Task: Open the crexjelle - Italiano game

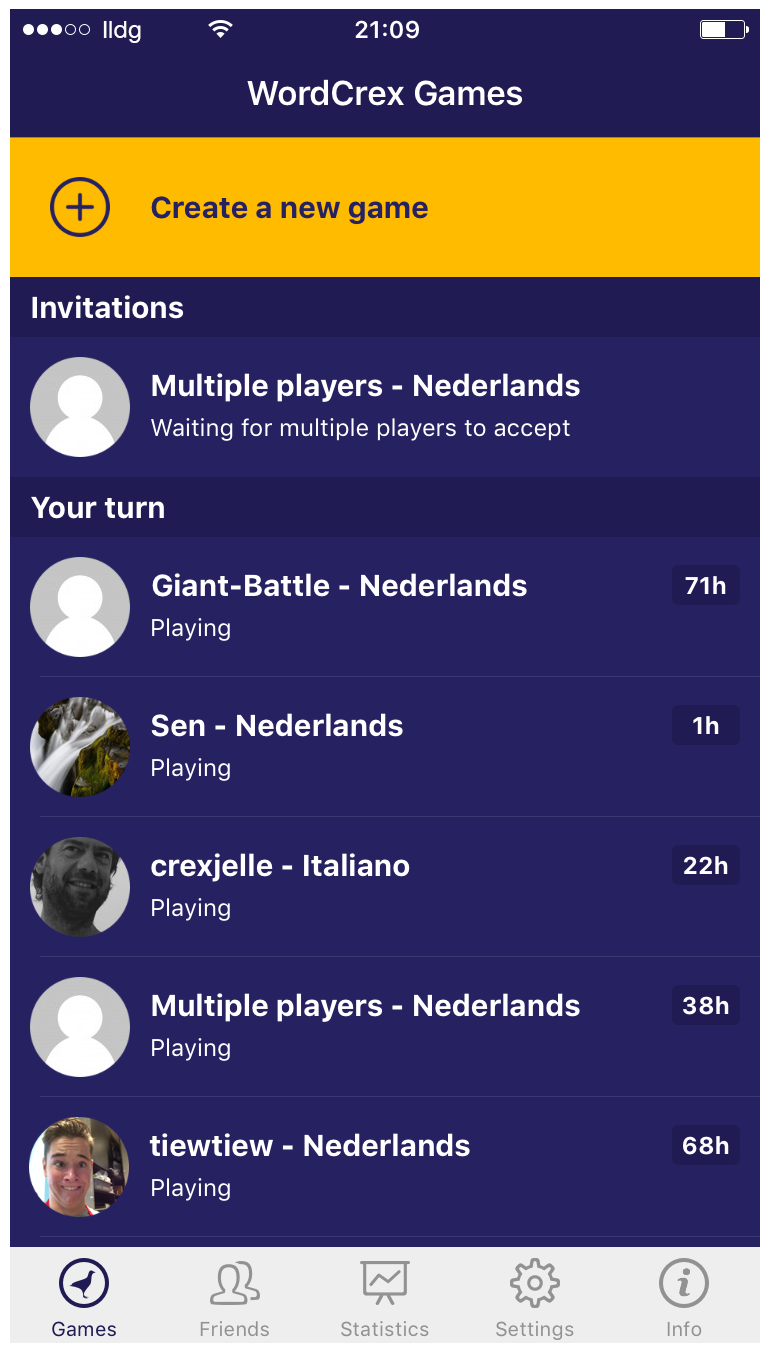Action: [385, 887]
